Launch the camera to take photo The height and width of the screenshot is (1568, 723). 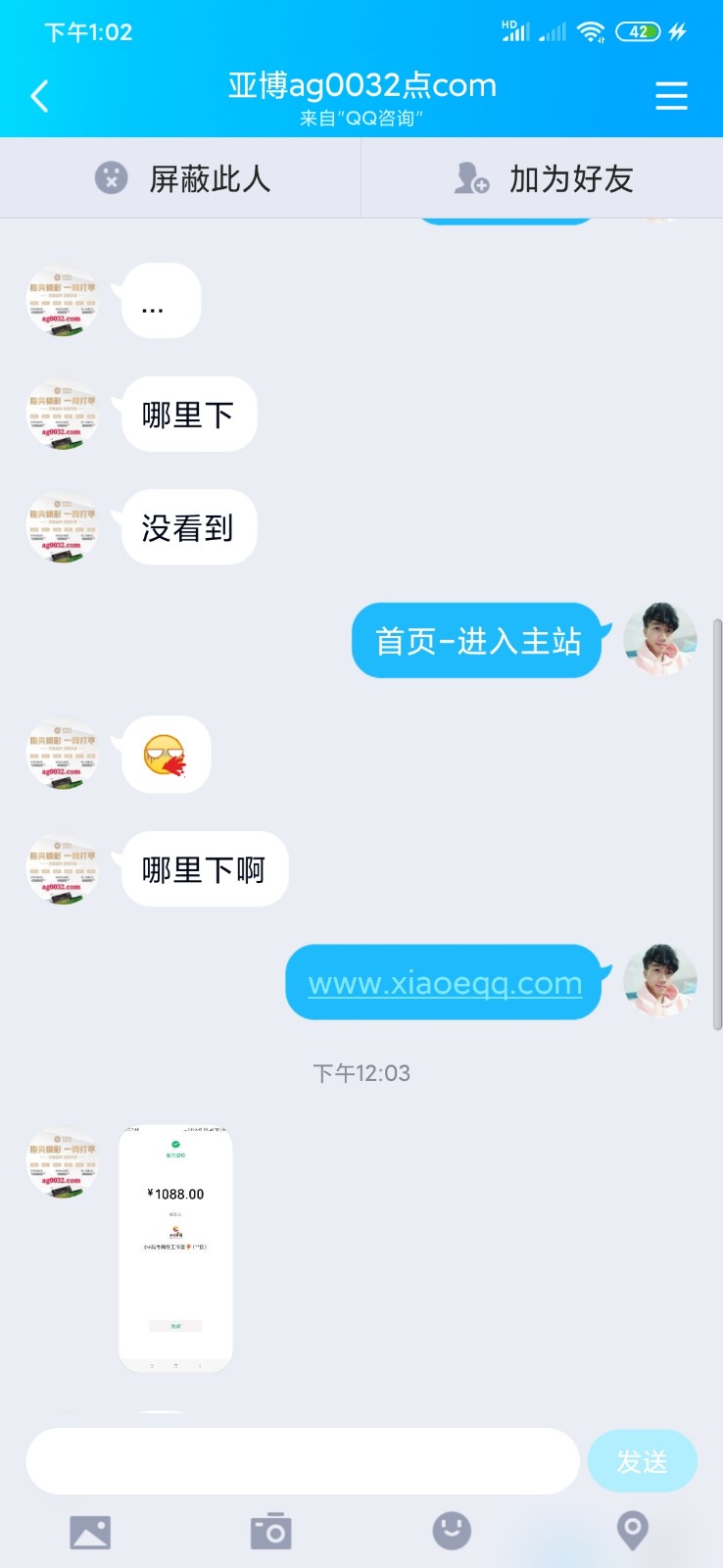271,1532
